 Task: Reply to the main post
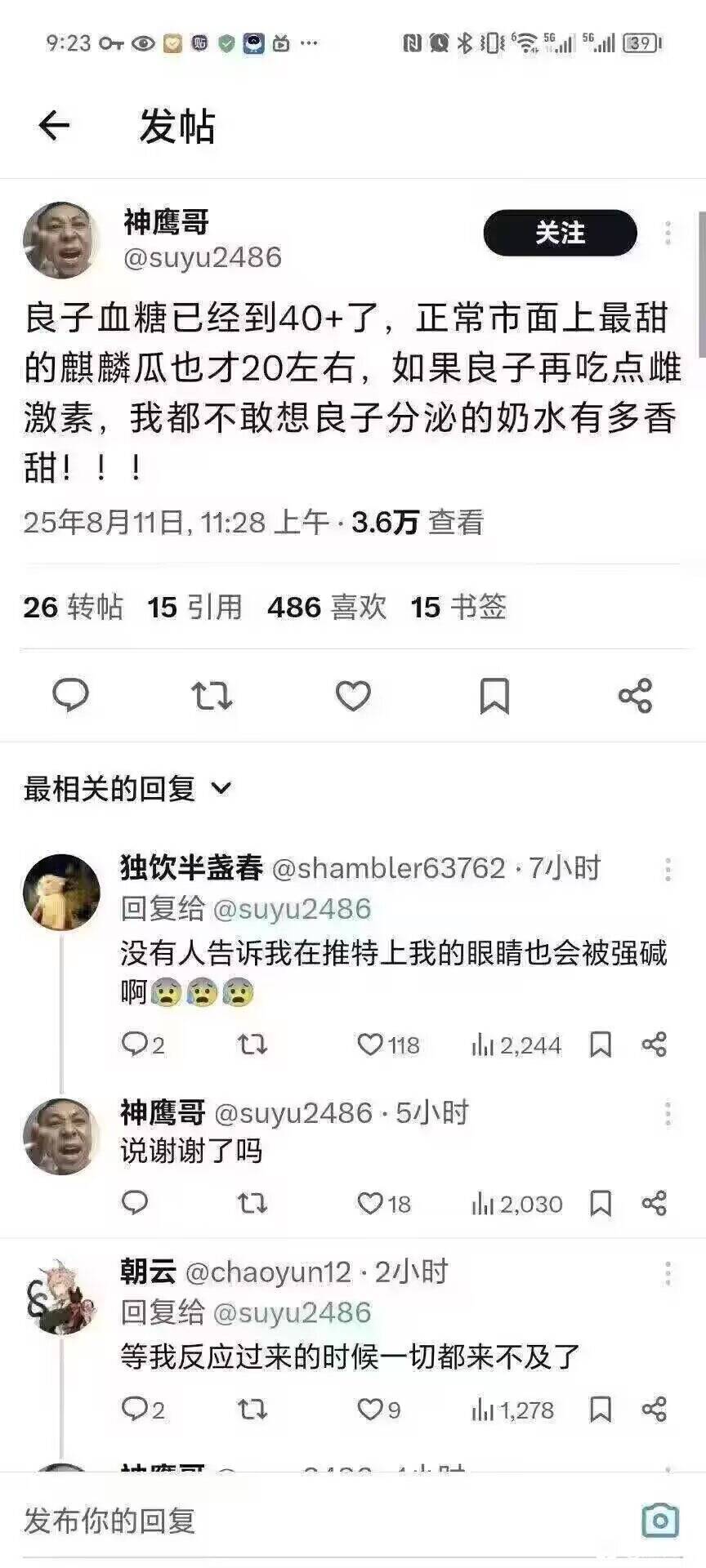point(70,696)
